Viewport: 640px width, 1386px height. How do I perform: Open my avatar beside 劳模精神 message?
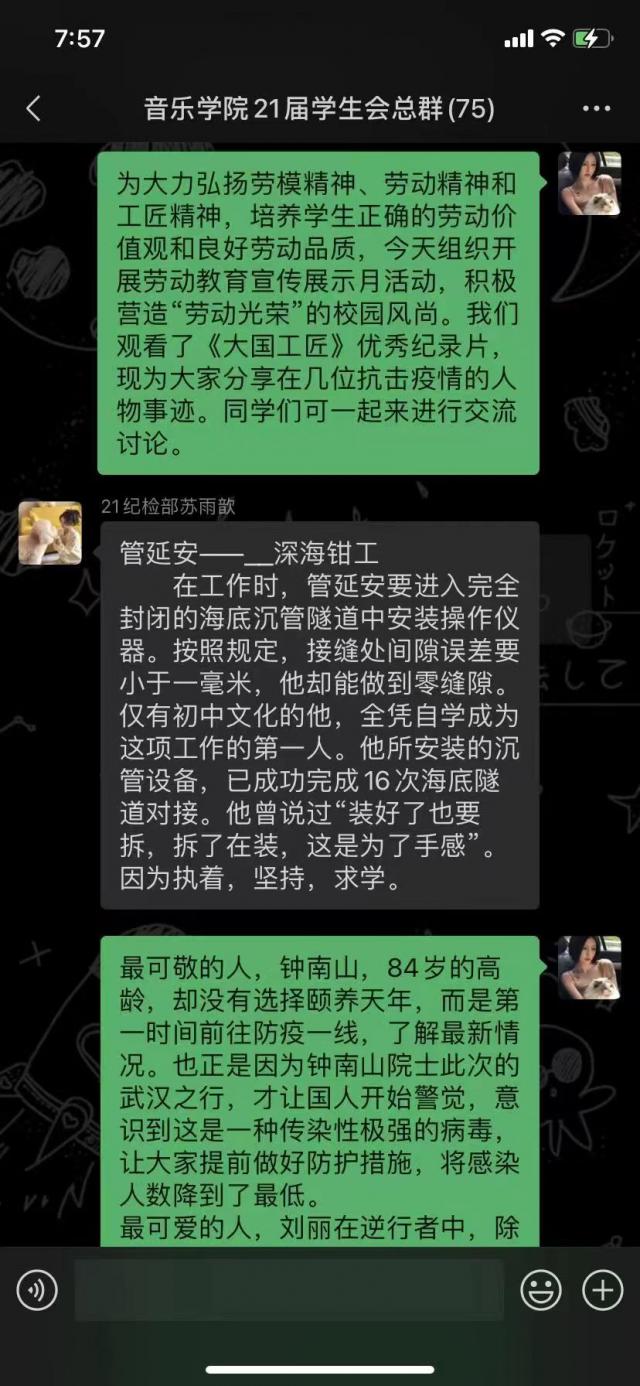point(589,184)
